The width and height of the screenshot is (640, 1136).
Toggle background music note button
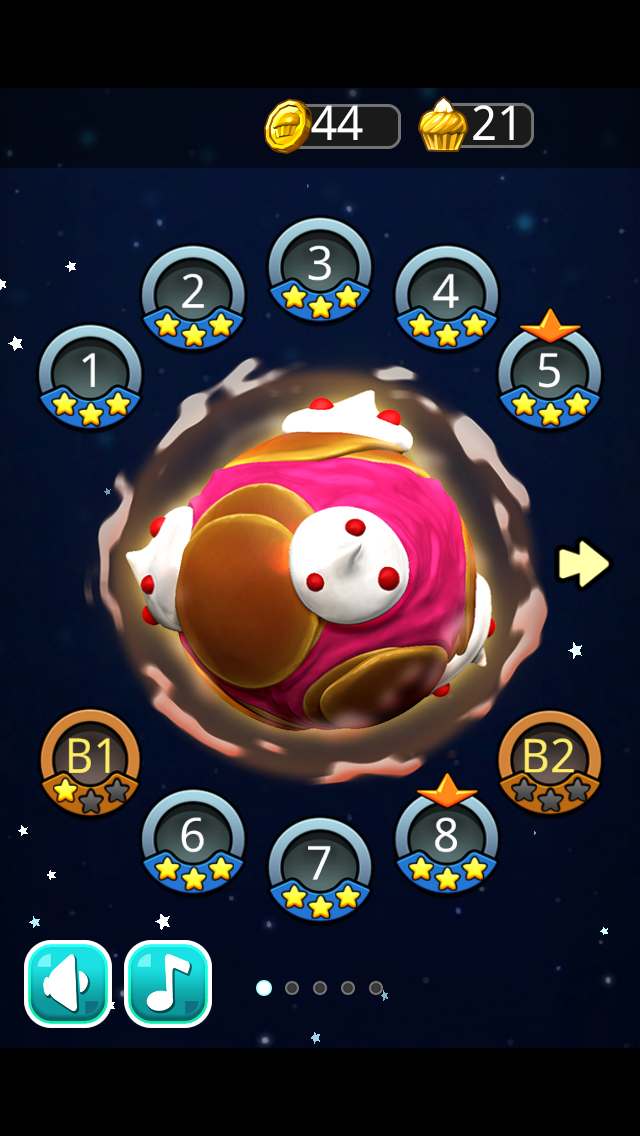[168, 984]
